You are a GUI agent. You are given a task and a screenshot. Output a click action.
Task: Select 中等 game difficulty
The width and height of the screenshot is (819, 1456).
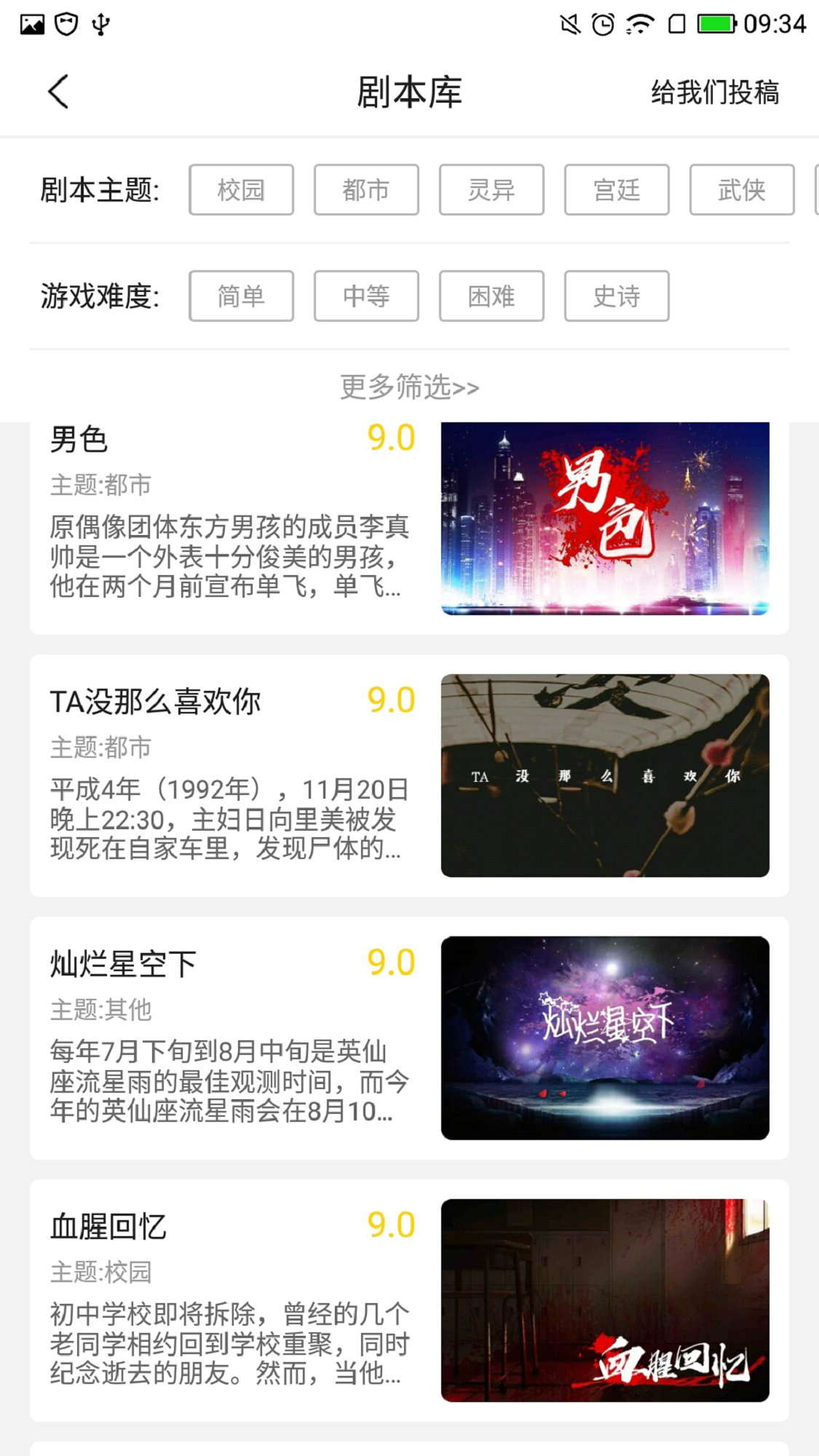click(x=366, y=296)
